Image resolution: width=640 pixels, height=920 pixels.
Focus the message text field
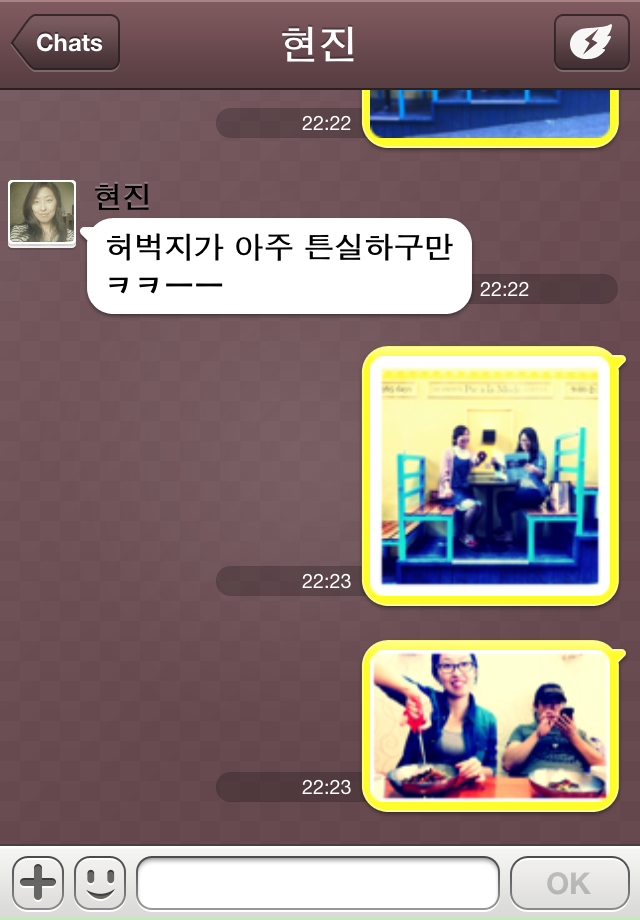[x=318, y=882]
